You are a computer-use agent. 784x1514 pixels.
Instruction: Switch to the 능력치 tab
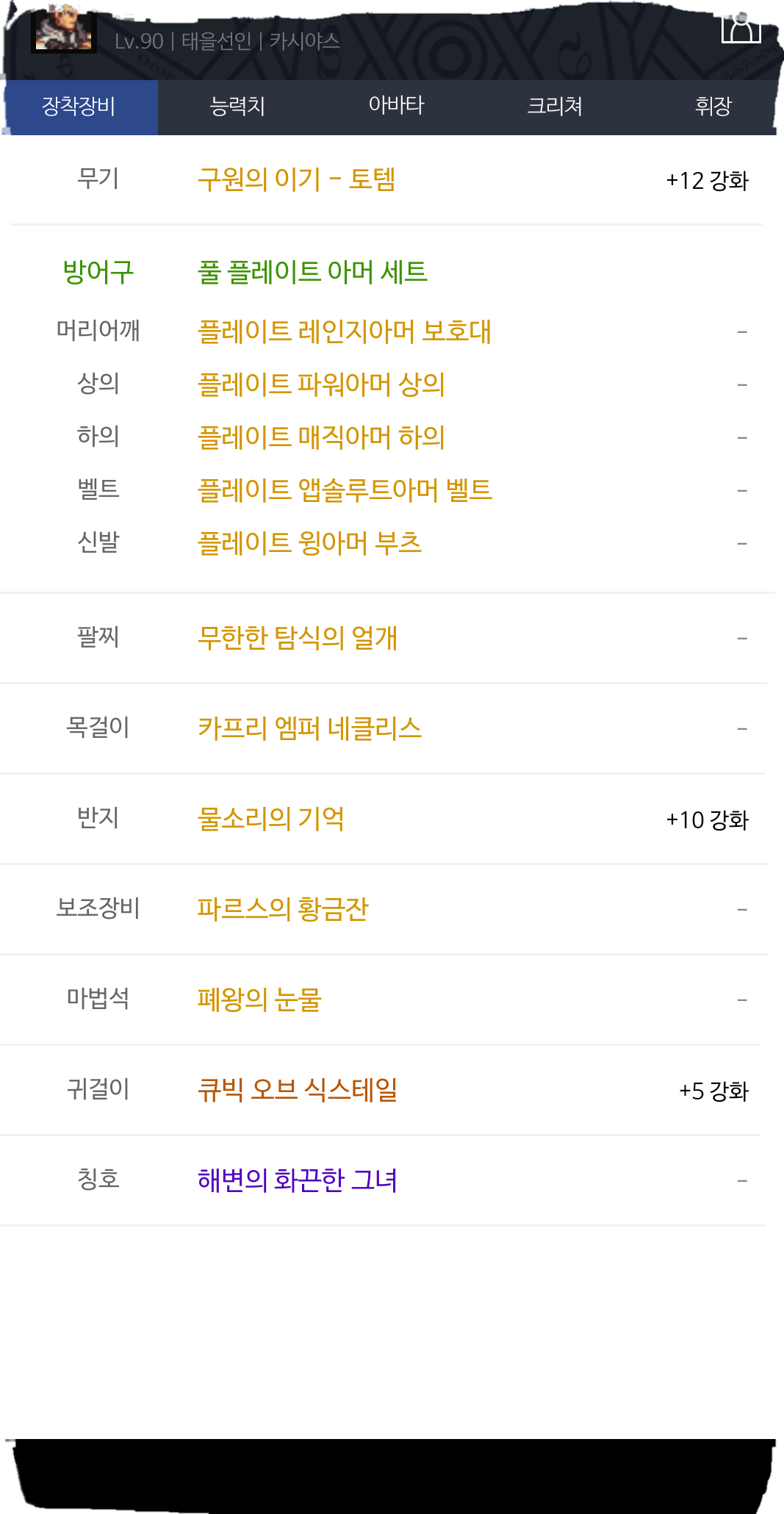click(x=237, y=107)
